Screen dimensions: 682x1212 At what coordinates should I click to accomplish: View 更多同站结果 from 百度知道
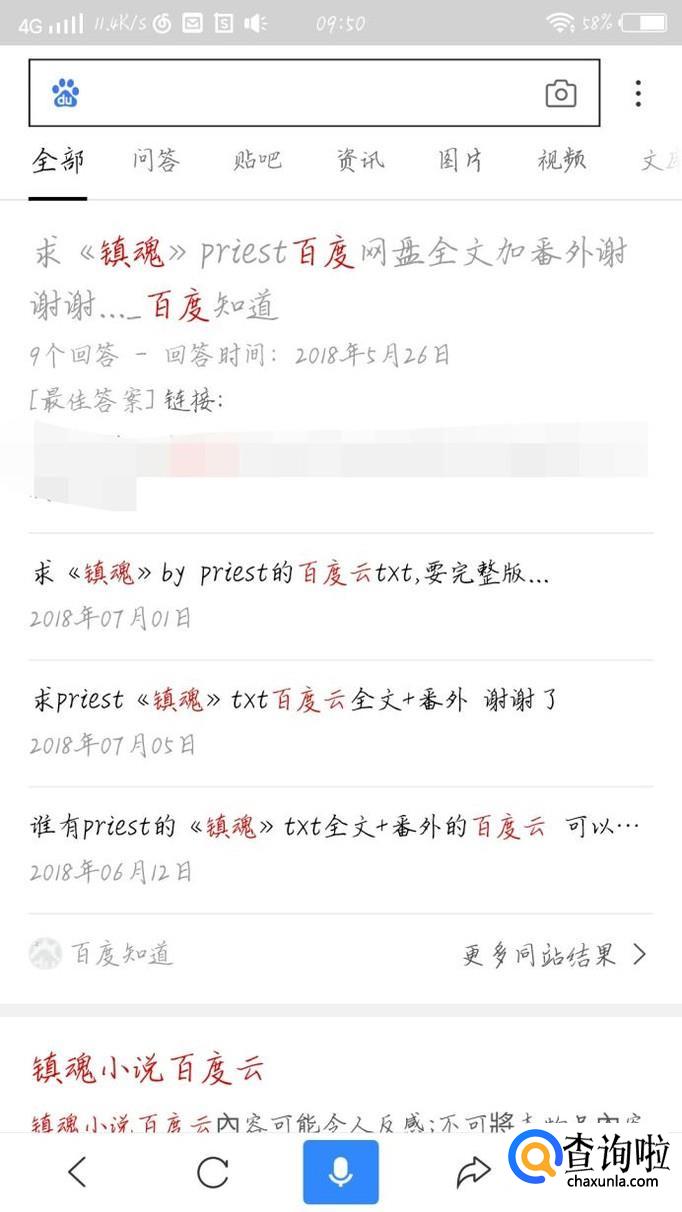coord(554,955)
